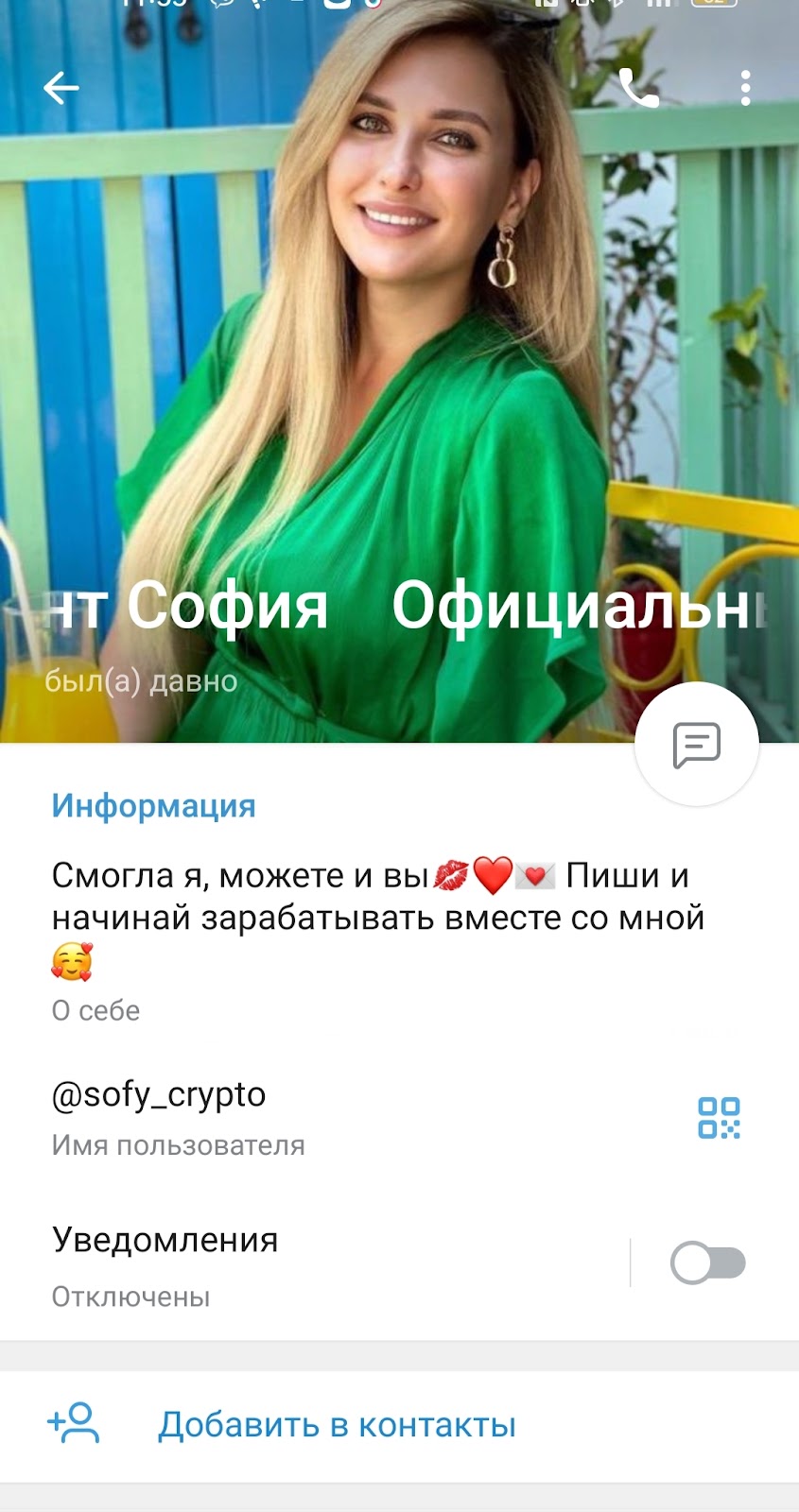Screen dimensions: 799x1512
Task: Open the QR code for @sofy_crypto
Action: coord(719,1118)
